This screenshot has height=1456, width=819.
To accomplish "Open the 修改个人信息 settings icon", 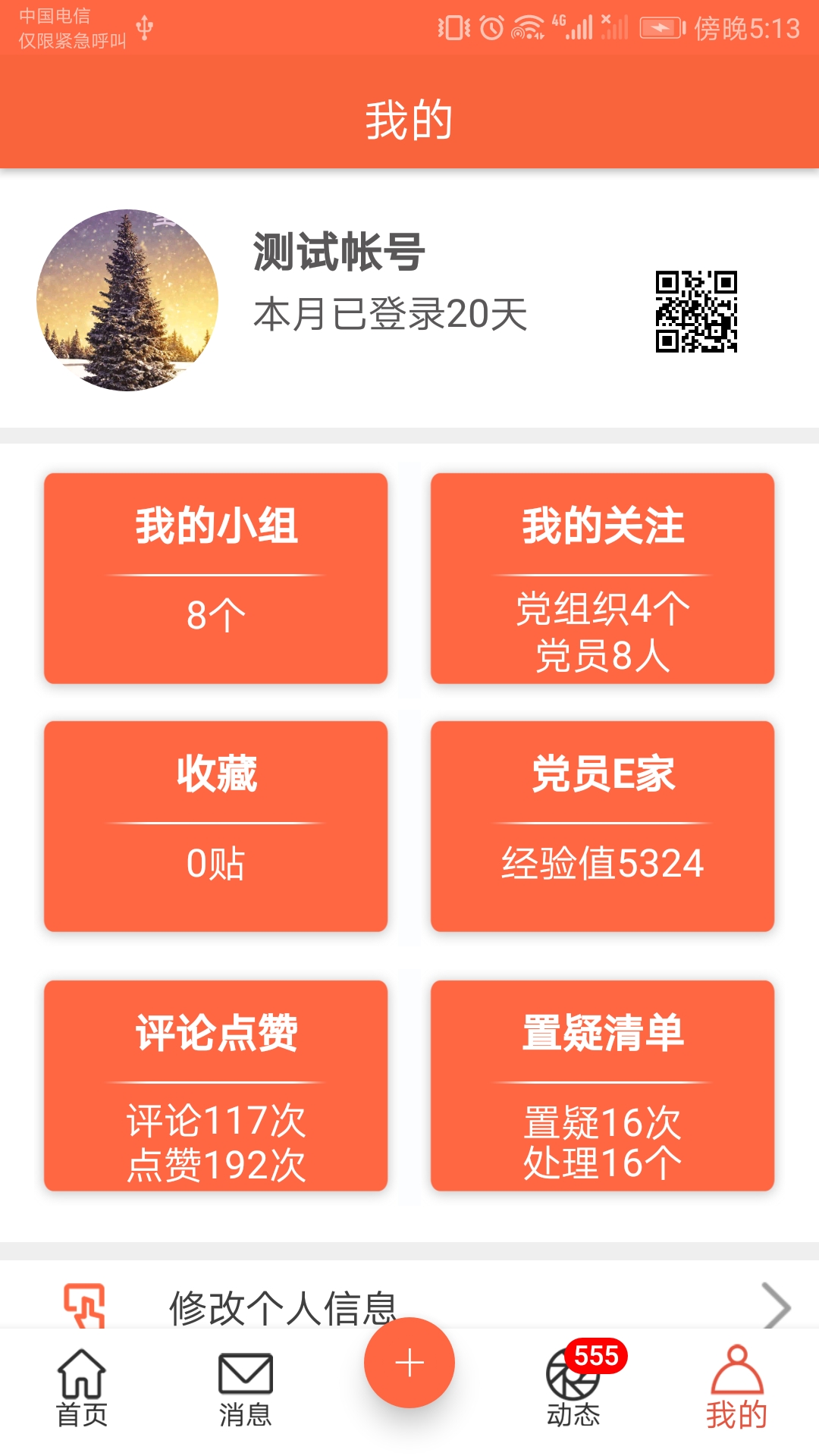I will coord(83,1303).
